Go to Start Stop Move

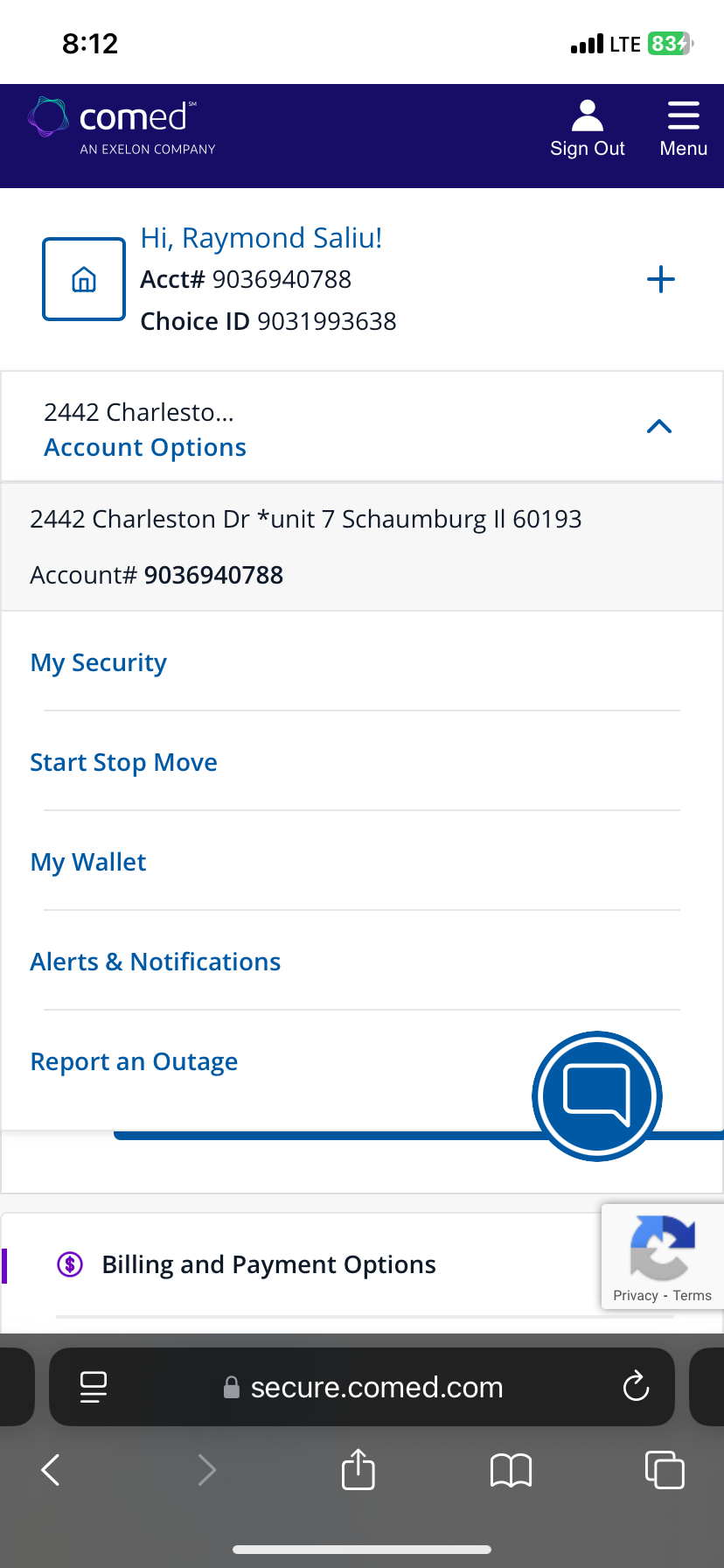124,762
